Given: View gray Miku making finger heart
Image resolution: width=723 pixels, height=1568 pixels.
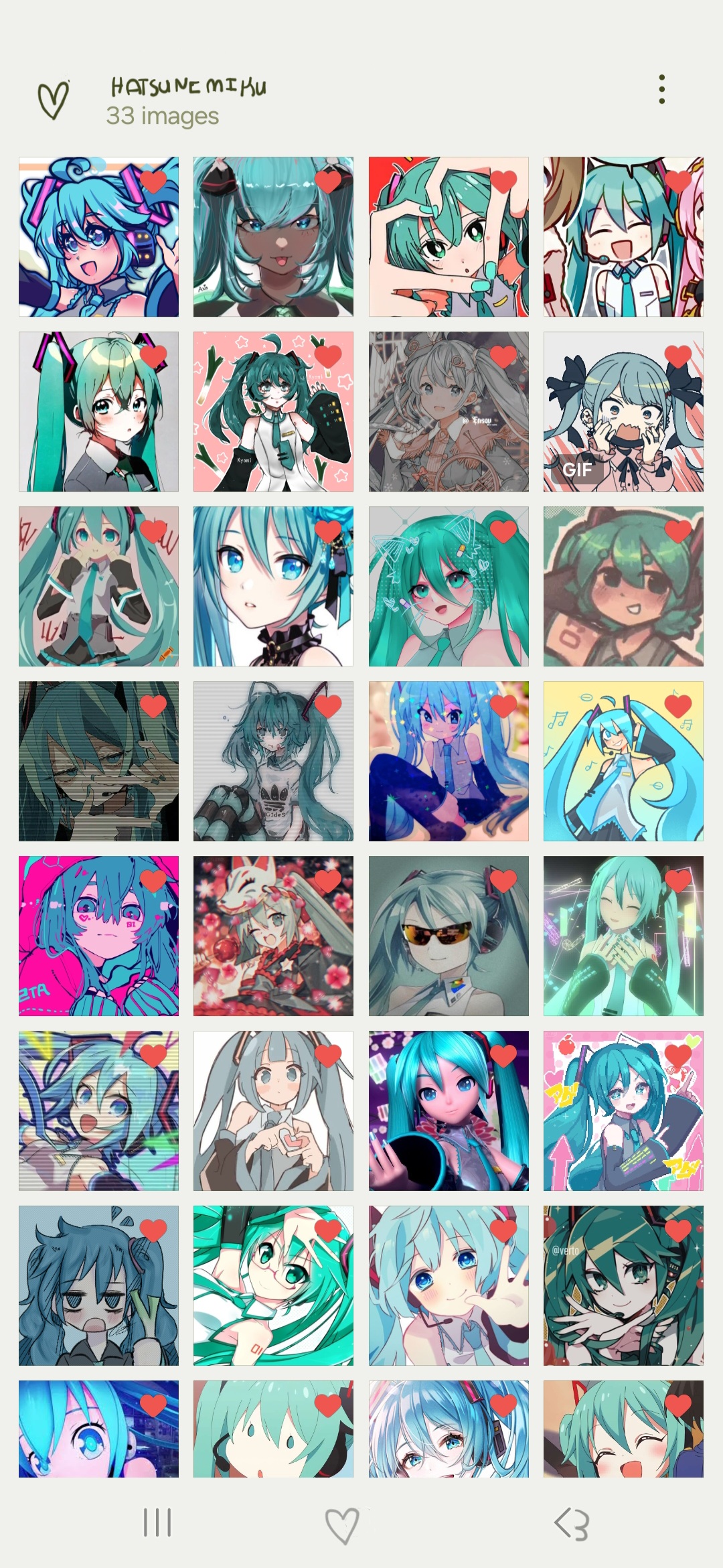Looking at the screenshot, I should tap(273, 1111).
